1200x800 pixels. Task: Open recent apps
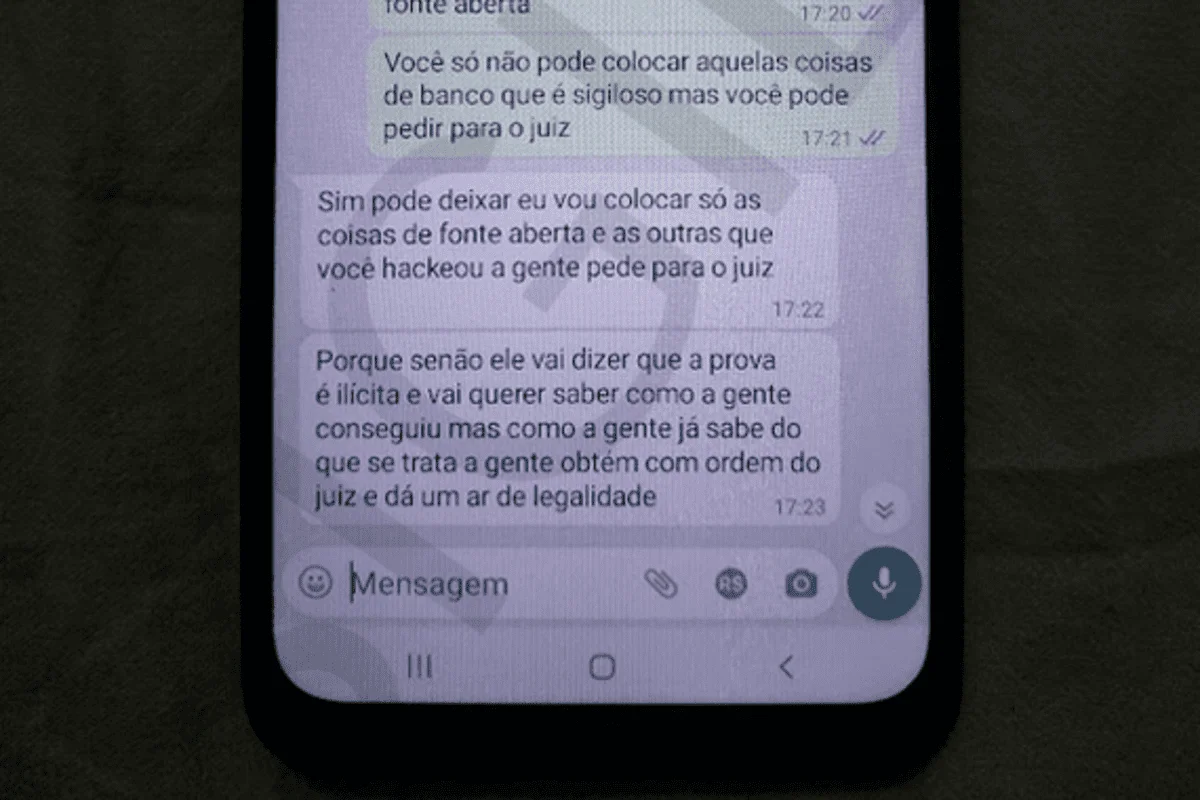click(420, 667)
